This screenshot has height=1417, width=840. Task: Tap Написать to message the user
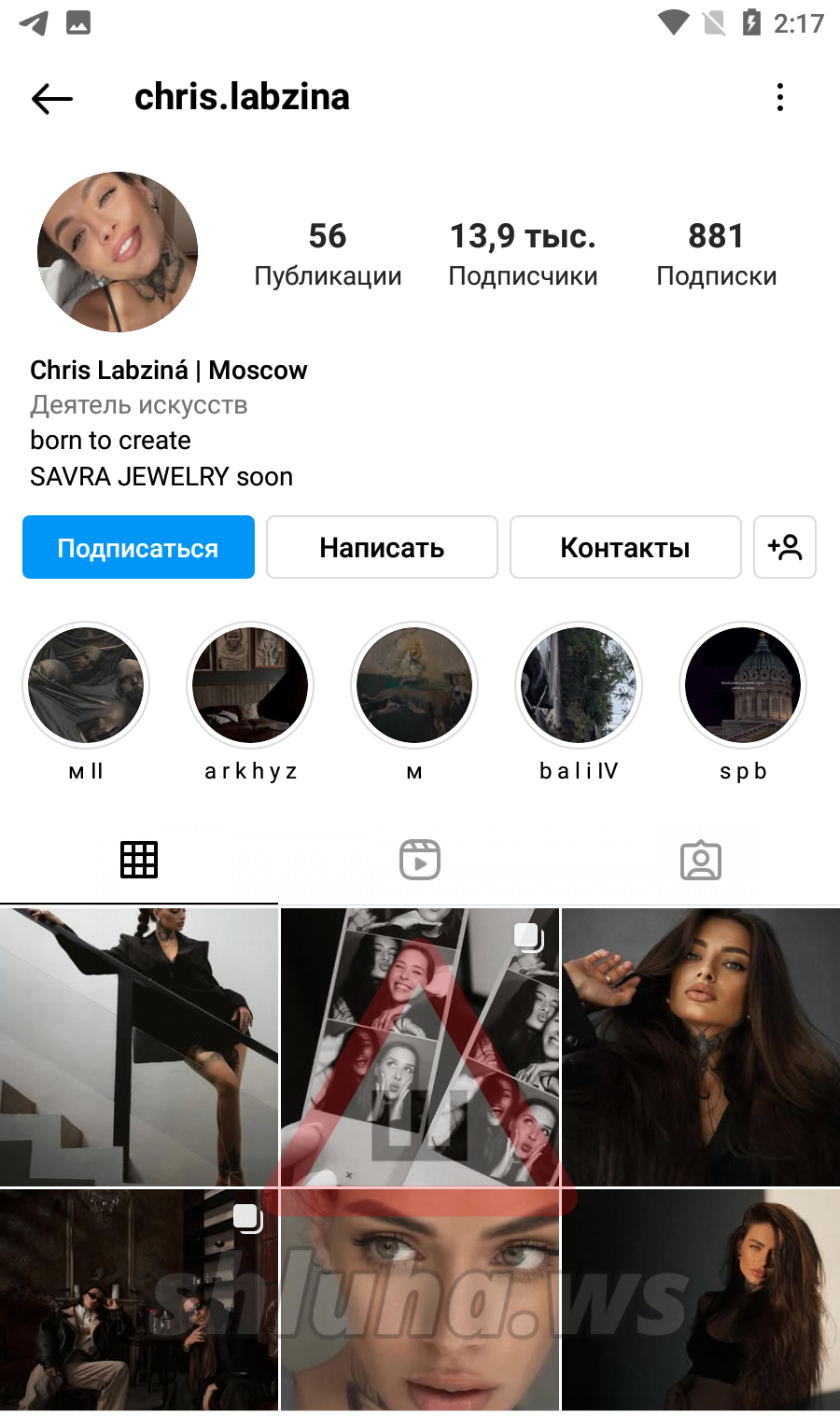point(382,547)
